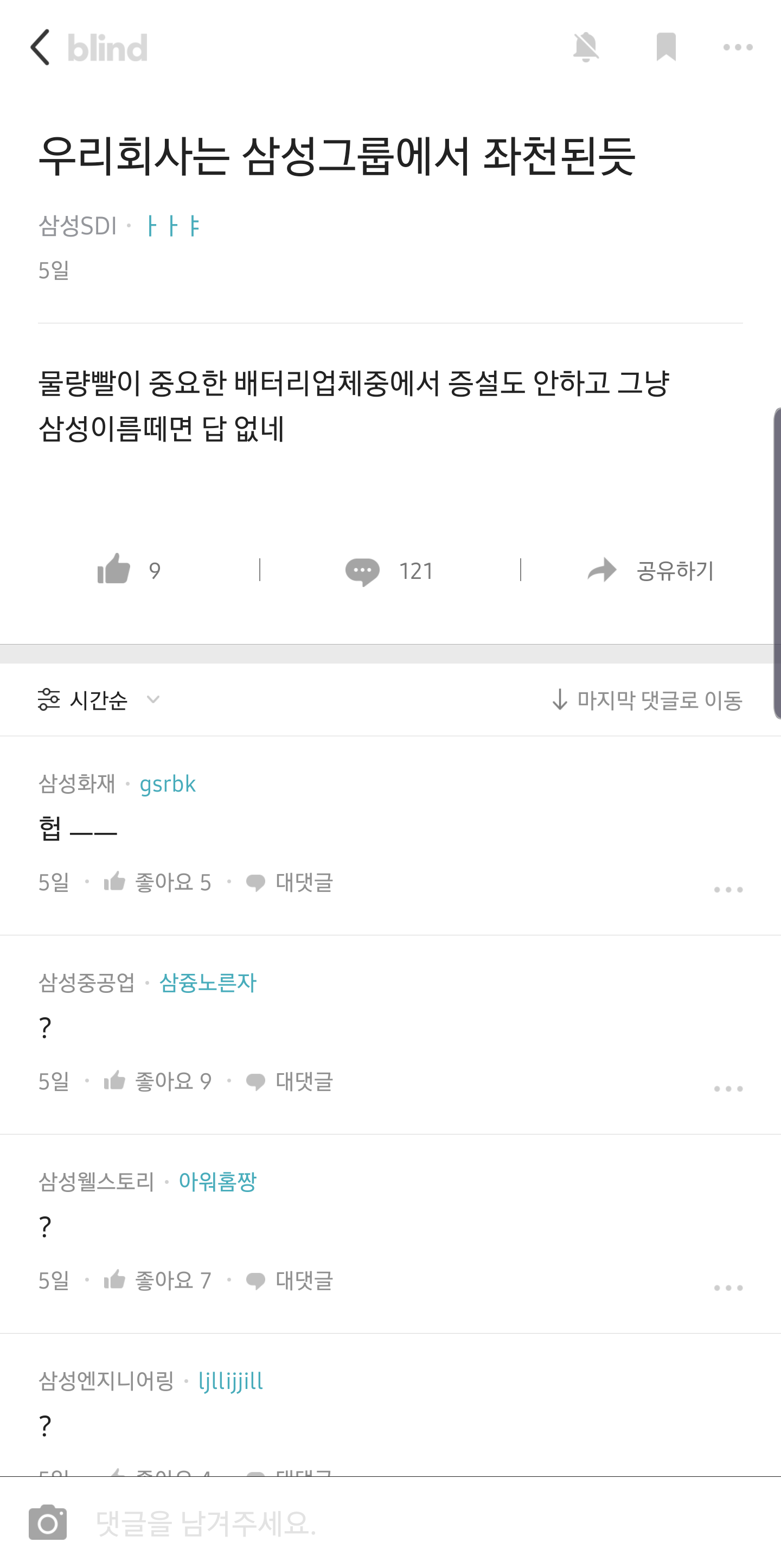
Task: Reply to gsrbk's comment via 대댓글
Action: (x=289, y=882)
